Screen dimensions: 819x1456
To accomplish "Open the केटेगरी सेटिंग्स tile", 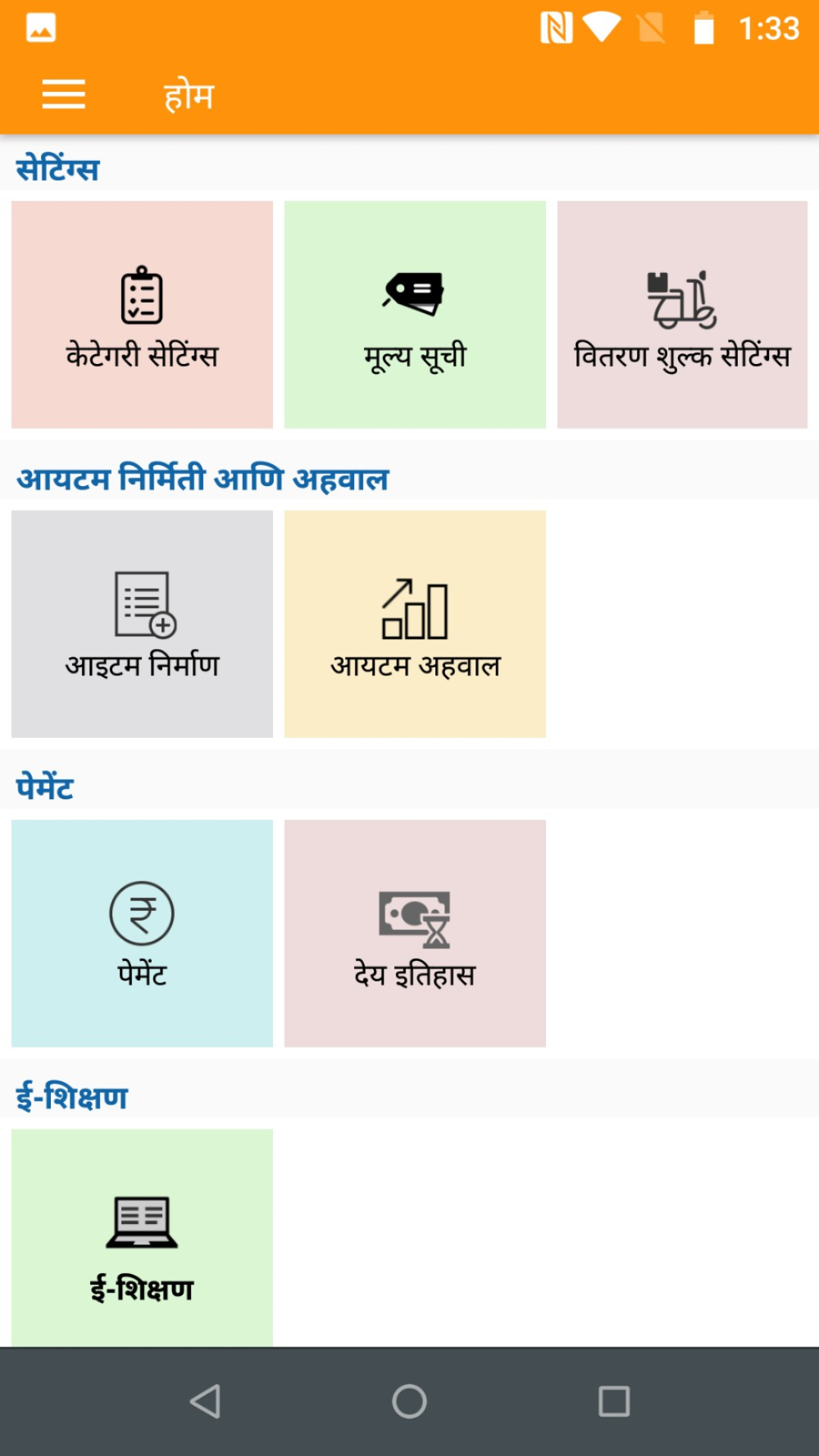I will [142, 314].
